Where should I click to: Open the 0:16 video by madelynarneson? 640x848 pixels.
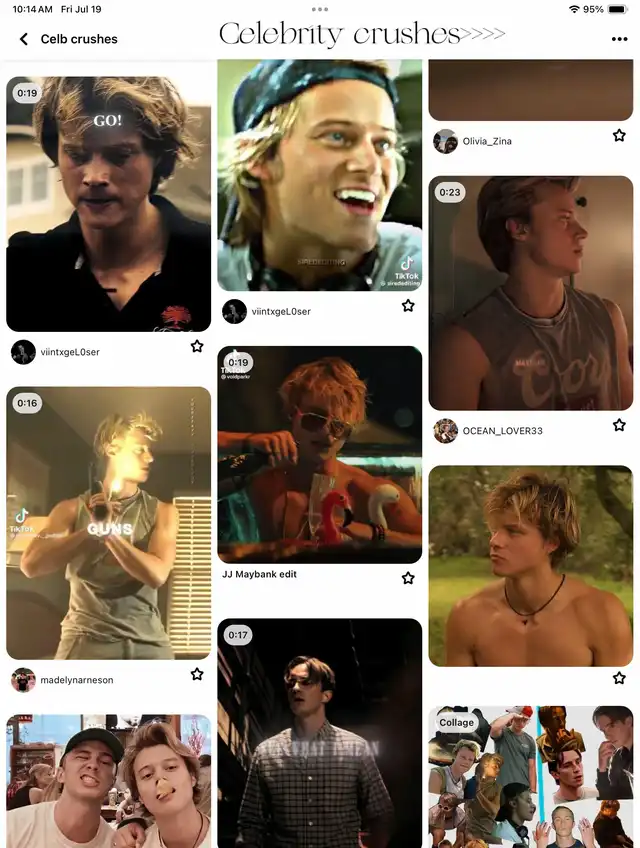click(x=108, y=522)
